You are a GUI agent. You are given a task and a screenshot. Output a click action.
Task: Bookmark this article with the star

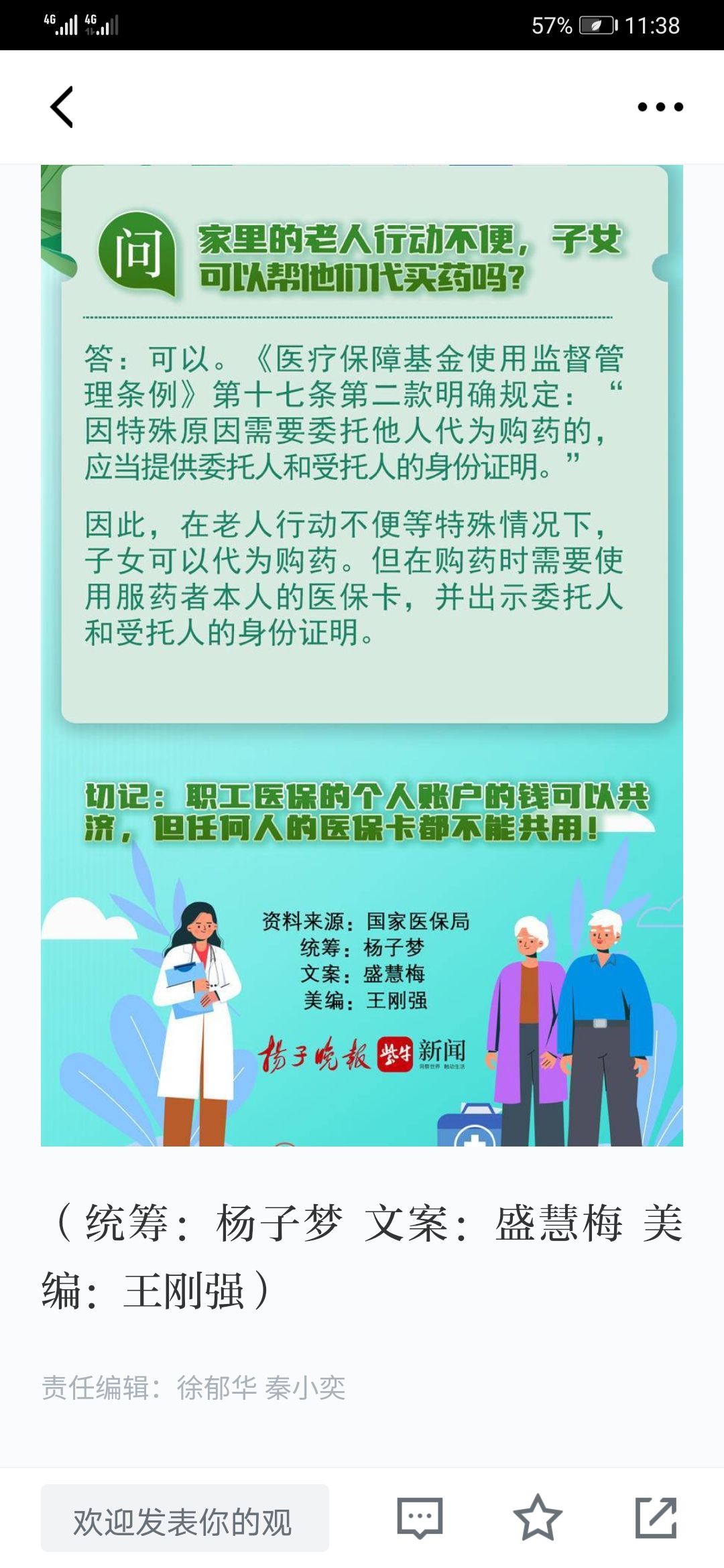click(x=538, y=1517)
